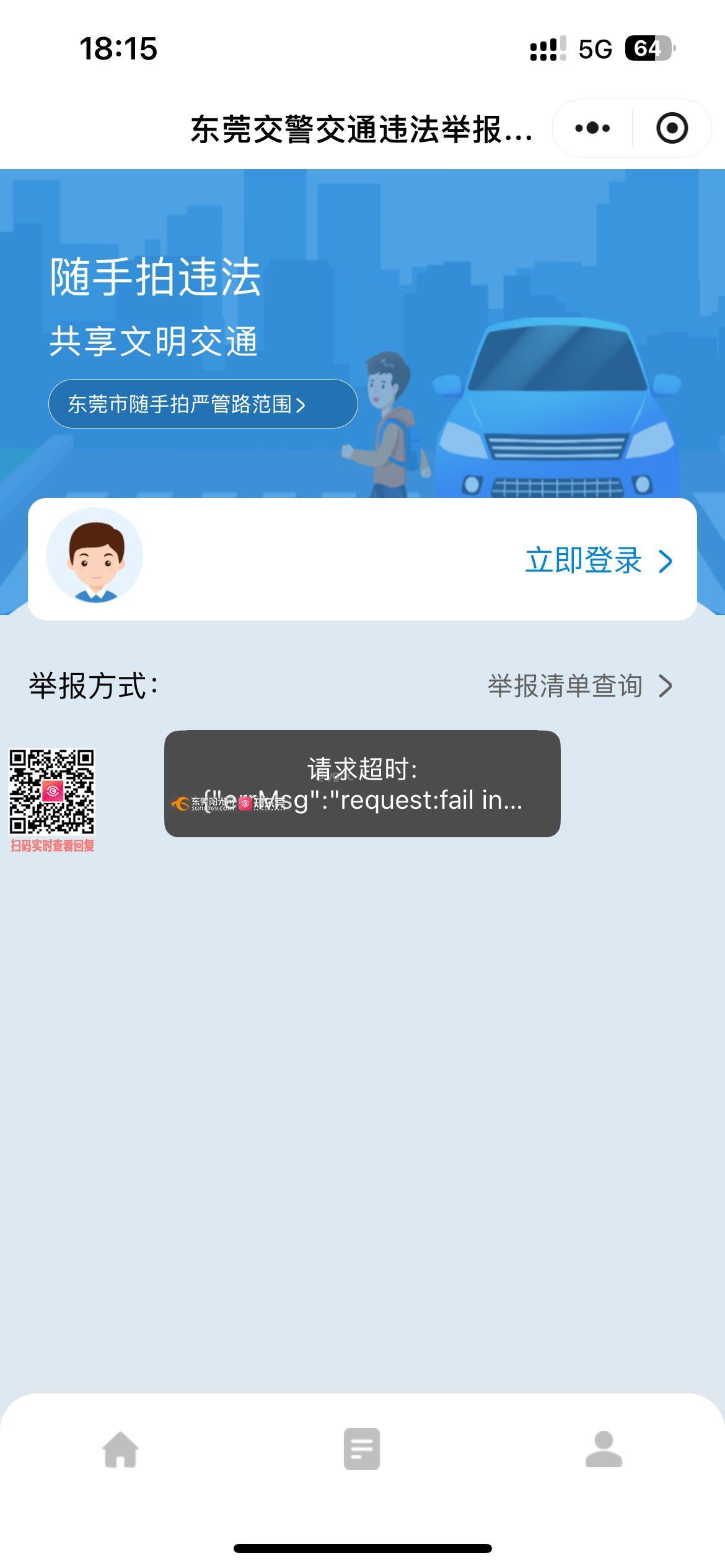
Task: Switch to the profile tab
Action: tap(604, 1449)
